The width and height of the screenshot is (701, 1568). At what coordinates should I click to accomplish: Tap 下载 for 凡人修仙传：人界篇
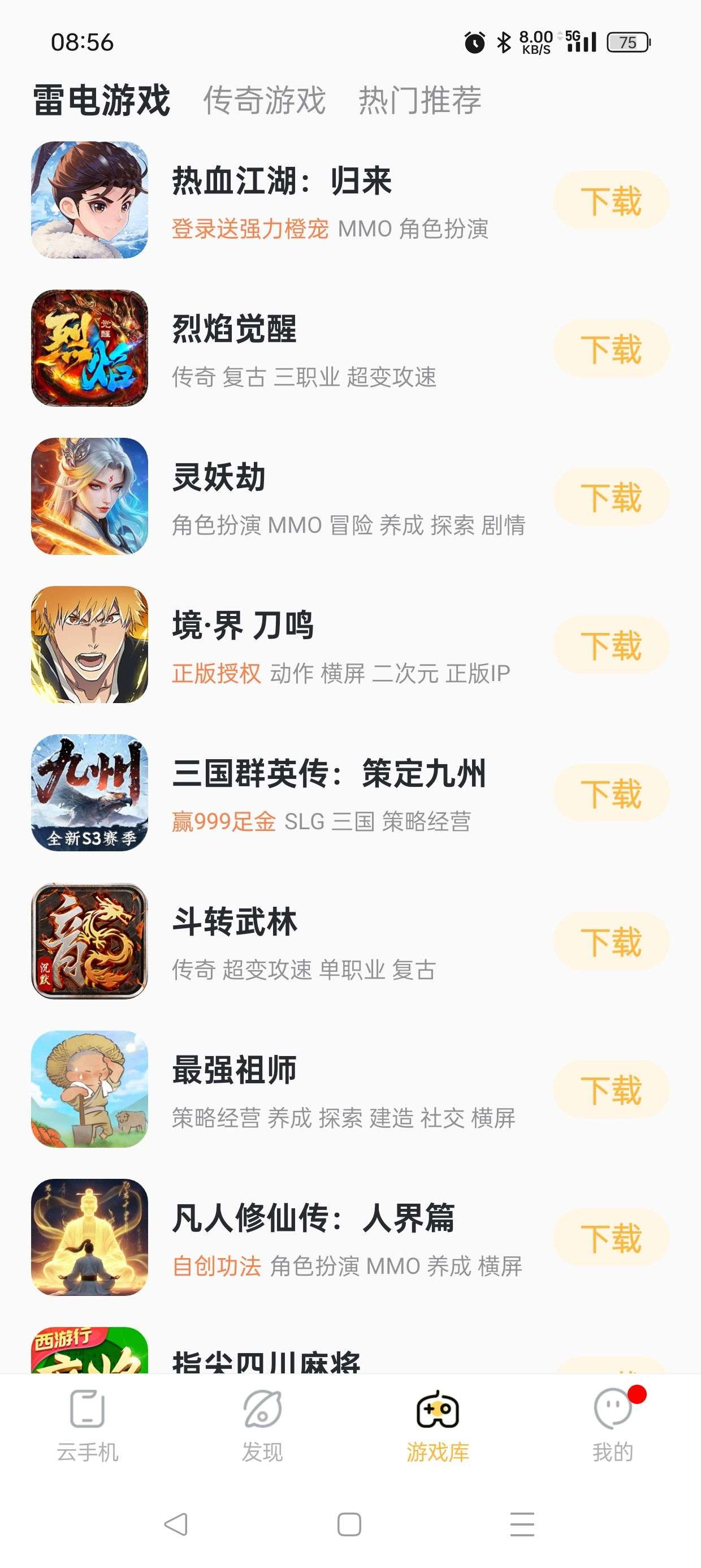(611, 1238)
